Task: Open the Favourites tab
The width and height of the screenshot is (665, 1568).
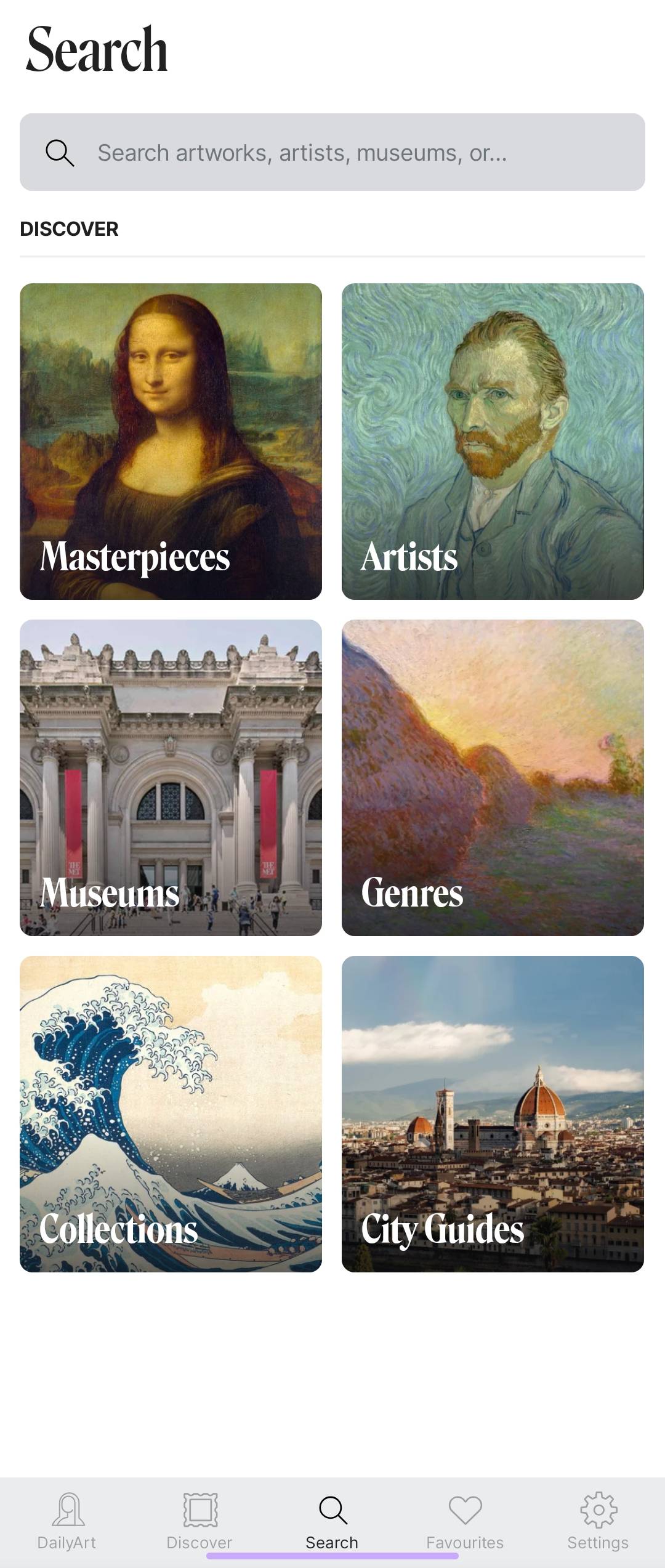Action: point(465,1521)
